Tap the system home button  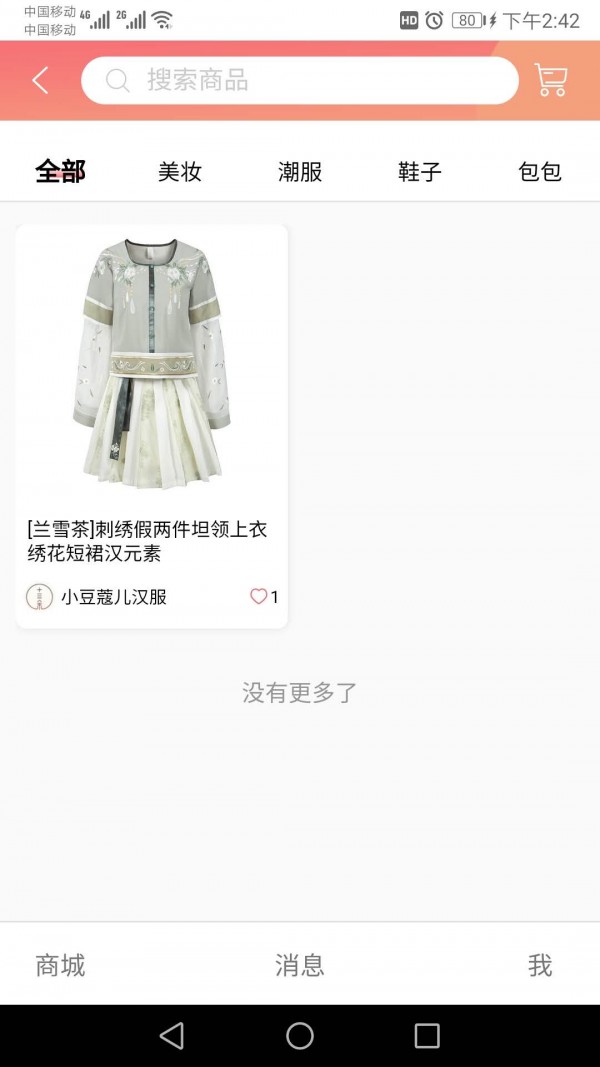(300, 1036)
